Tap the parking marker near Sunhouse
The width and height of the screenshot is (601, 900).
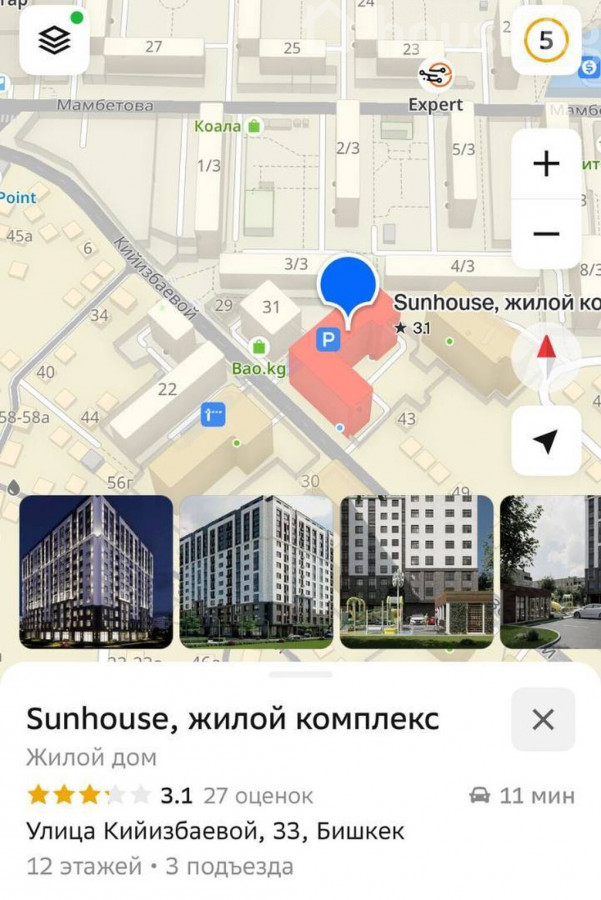tap(328, 341)
